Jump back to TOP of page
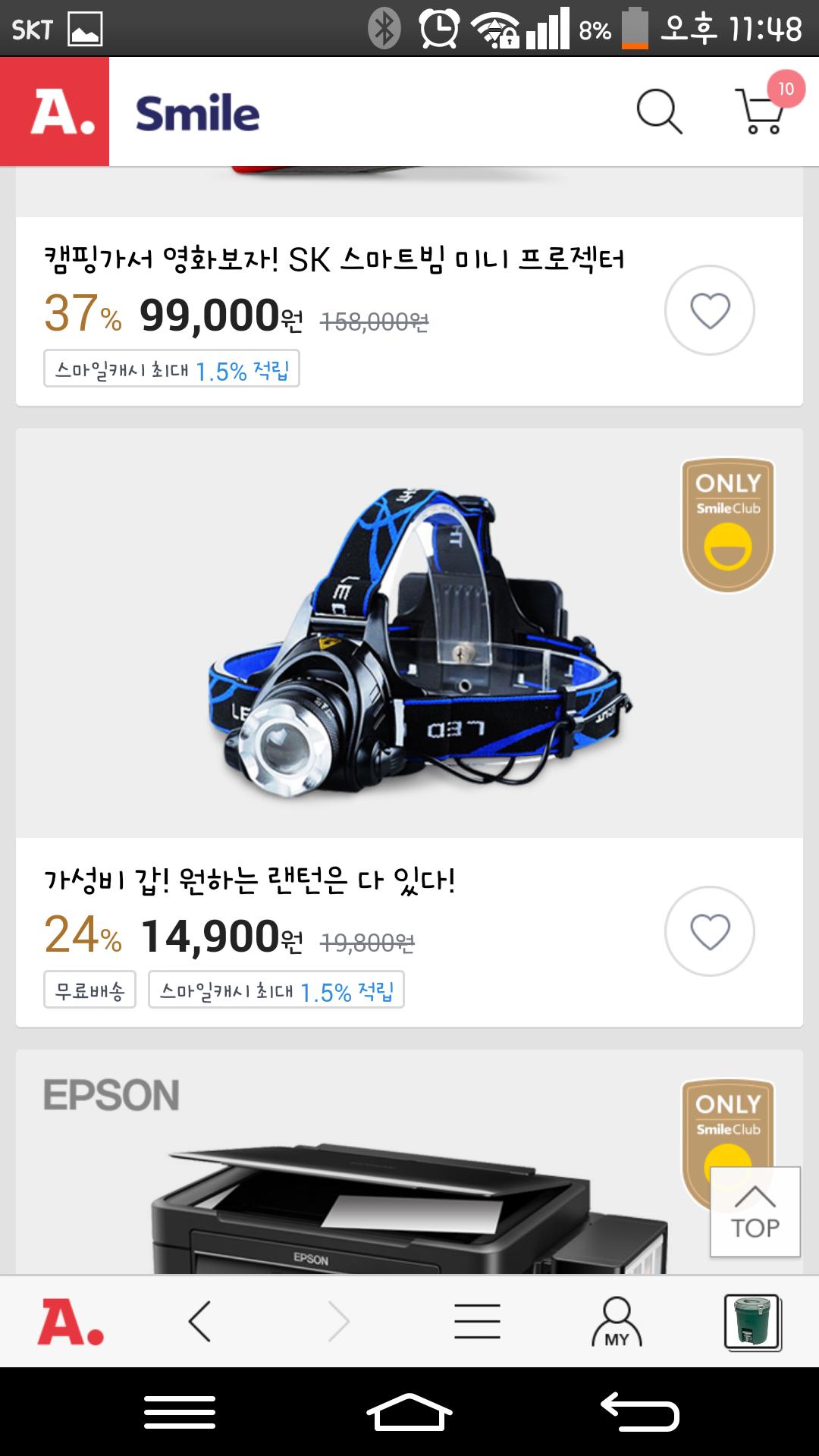The width and height of the screenshot is (819, 1456). click(755, 1211)
